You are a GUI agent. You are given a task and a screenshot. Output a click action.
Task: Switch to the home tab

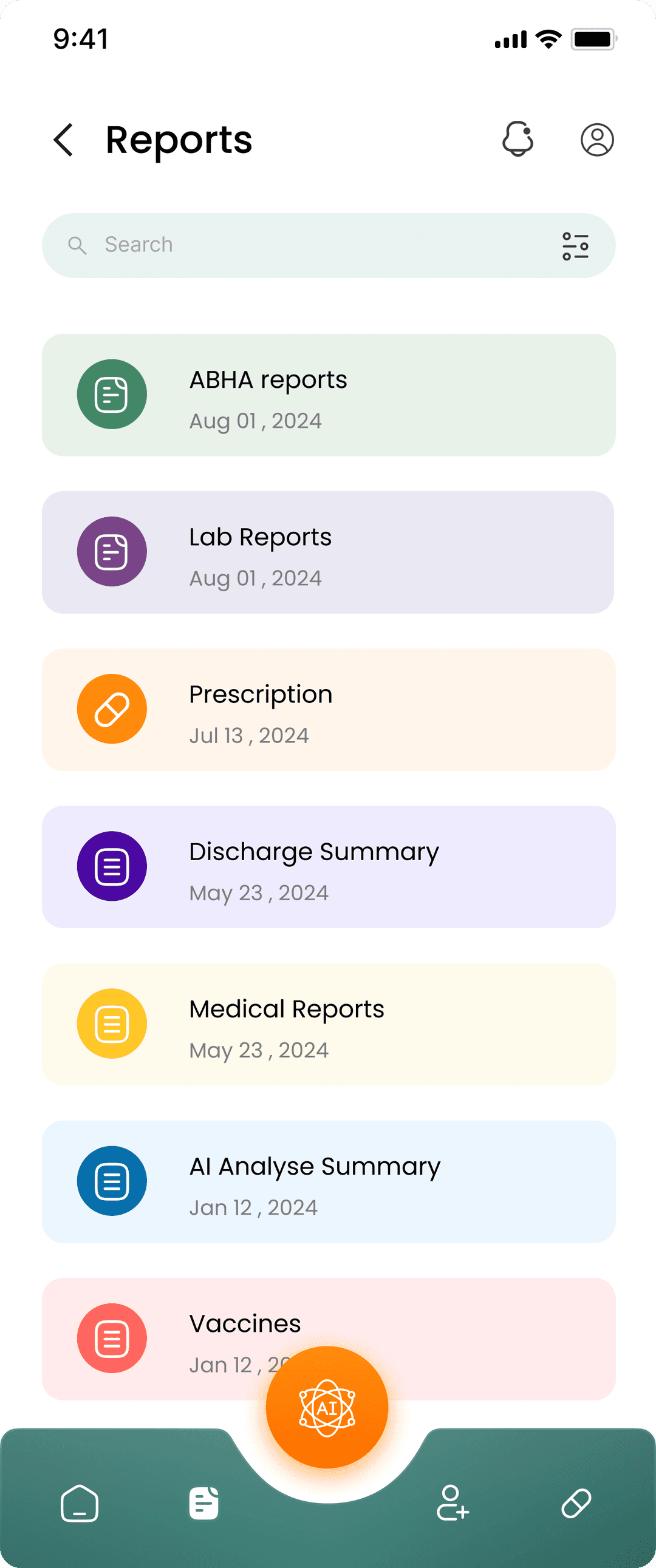click(80, 1503)
